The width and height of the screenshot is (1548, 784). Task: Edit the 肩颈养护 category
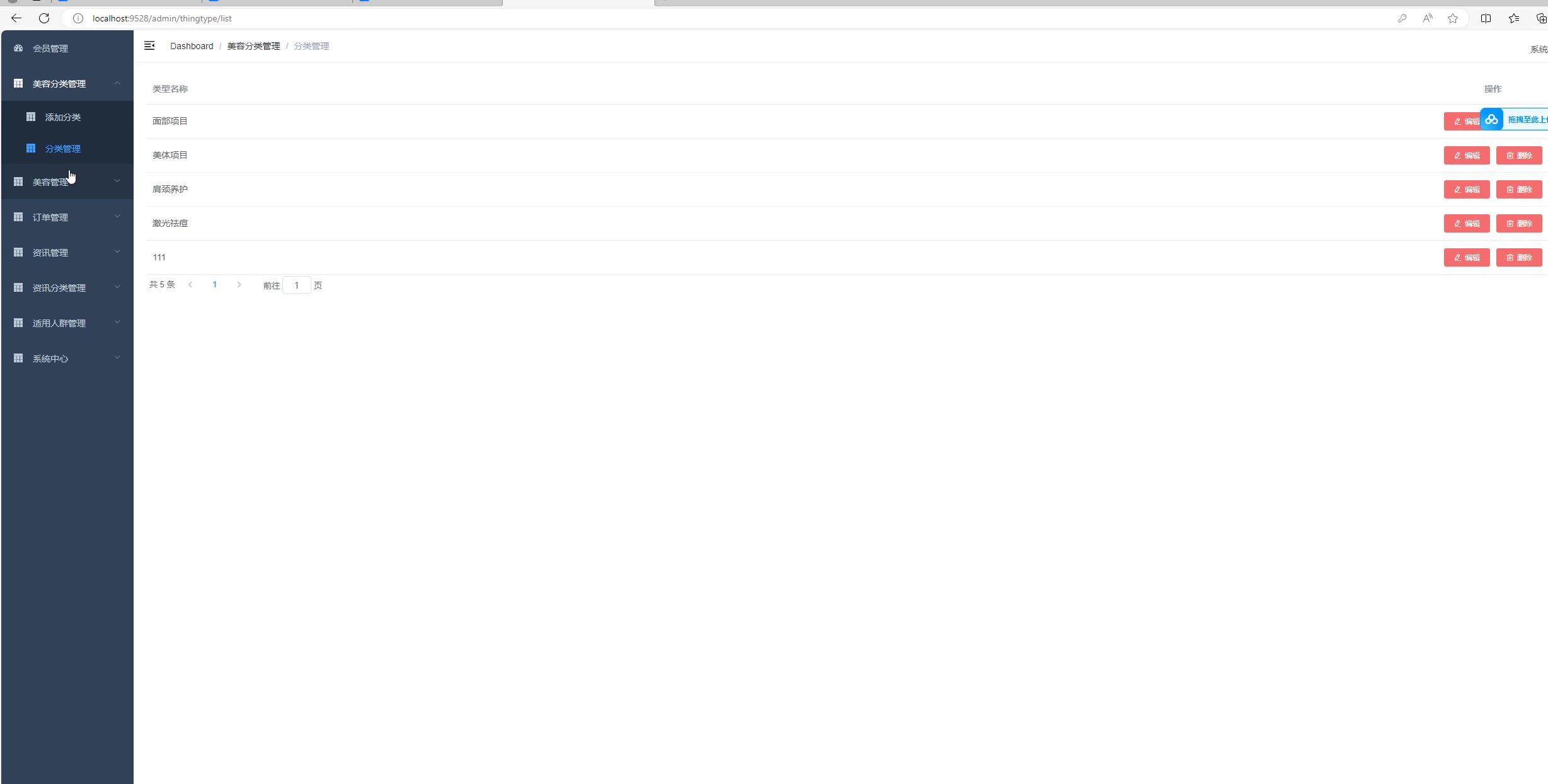click(x=1466, y=190)
